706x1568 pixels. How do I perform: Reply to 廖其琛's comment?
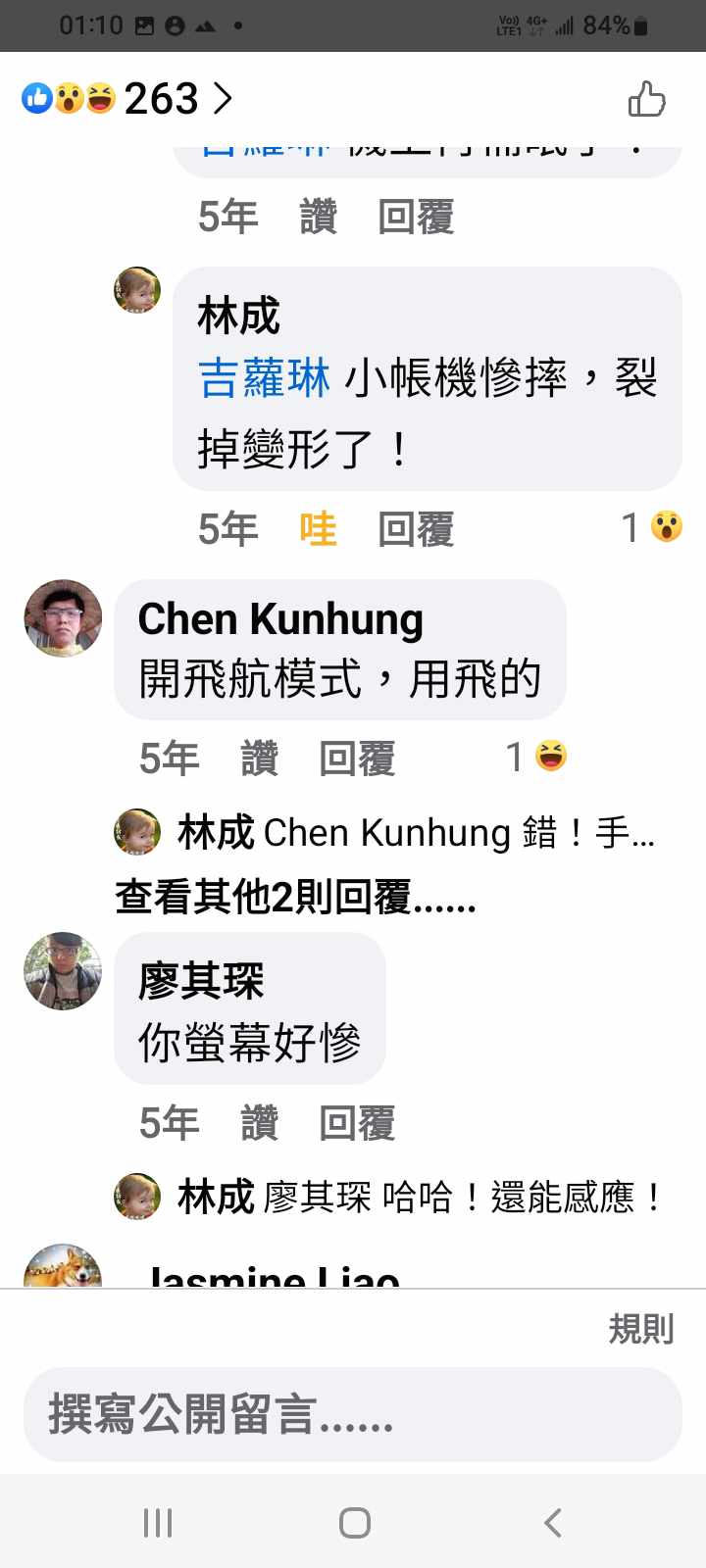pos(357,1123)
